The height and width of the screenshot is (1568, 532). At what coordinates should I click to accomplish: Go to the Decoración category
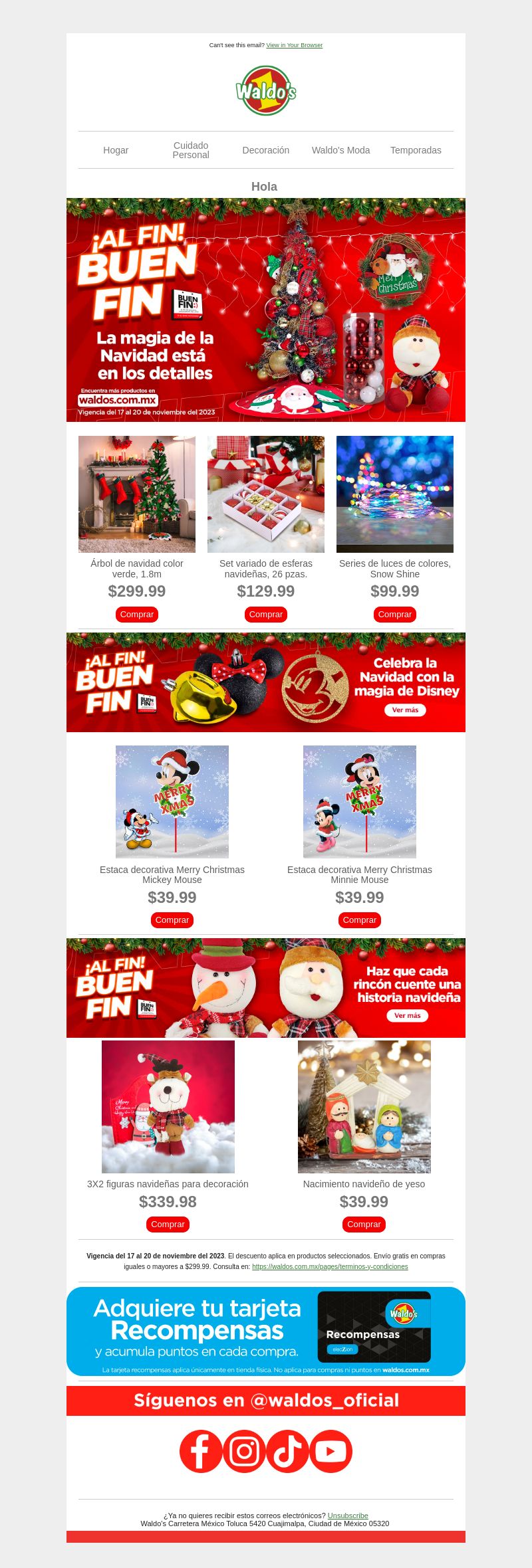(265, 150)
